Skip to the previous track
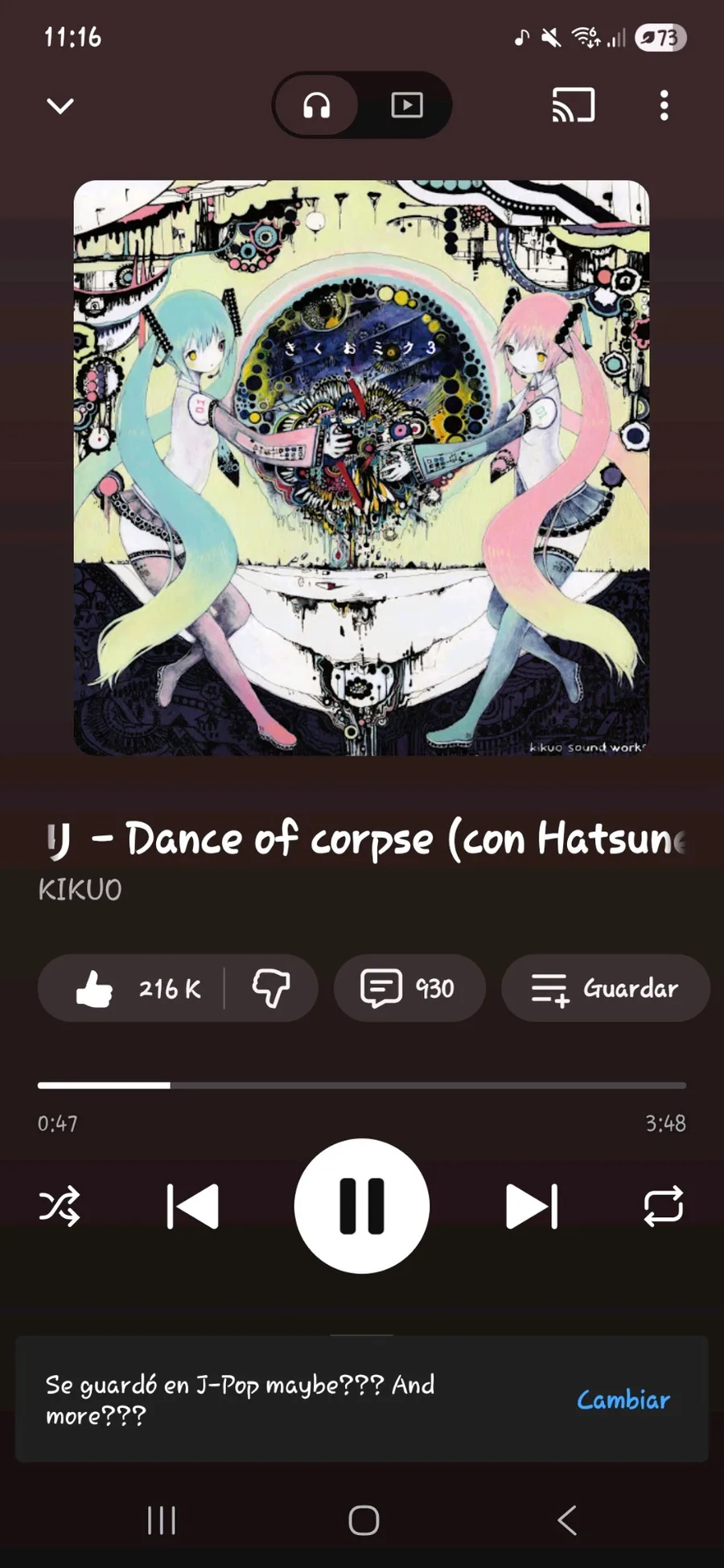 click(x=193, y=1206)
